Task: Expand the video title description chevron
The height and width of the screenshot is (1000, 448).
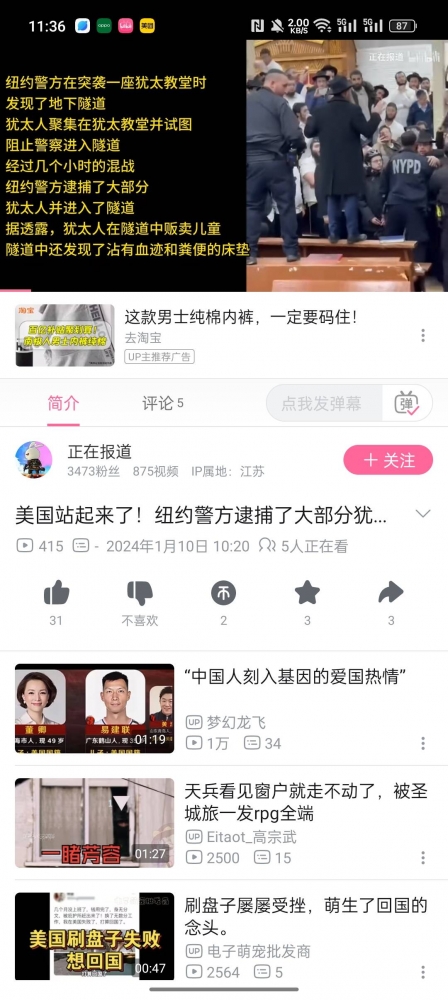Action: click(x=422, y=514)
